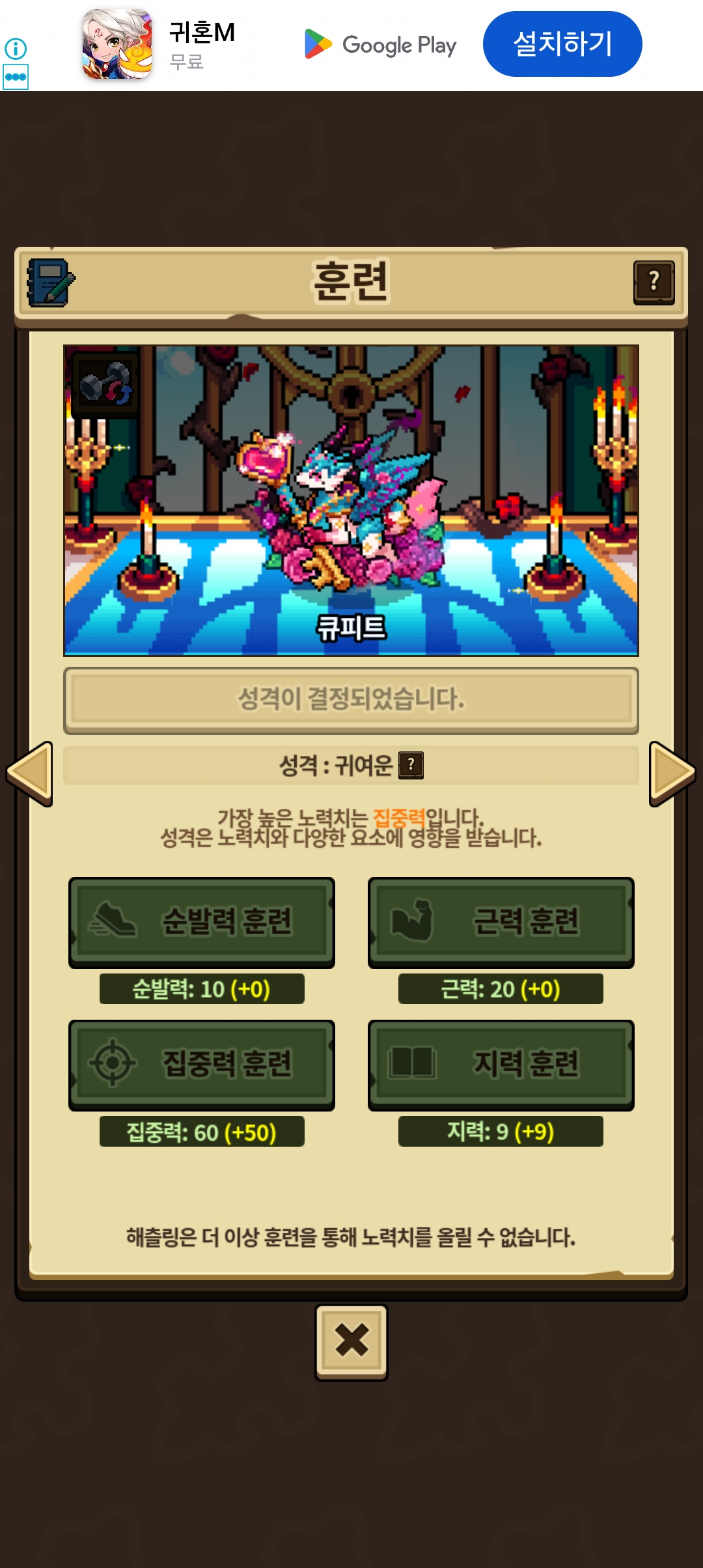Go to the next dragon with the right arrow
The height and width of the screenshot is (1568, 703).
point(672,774)
